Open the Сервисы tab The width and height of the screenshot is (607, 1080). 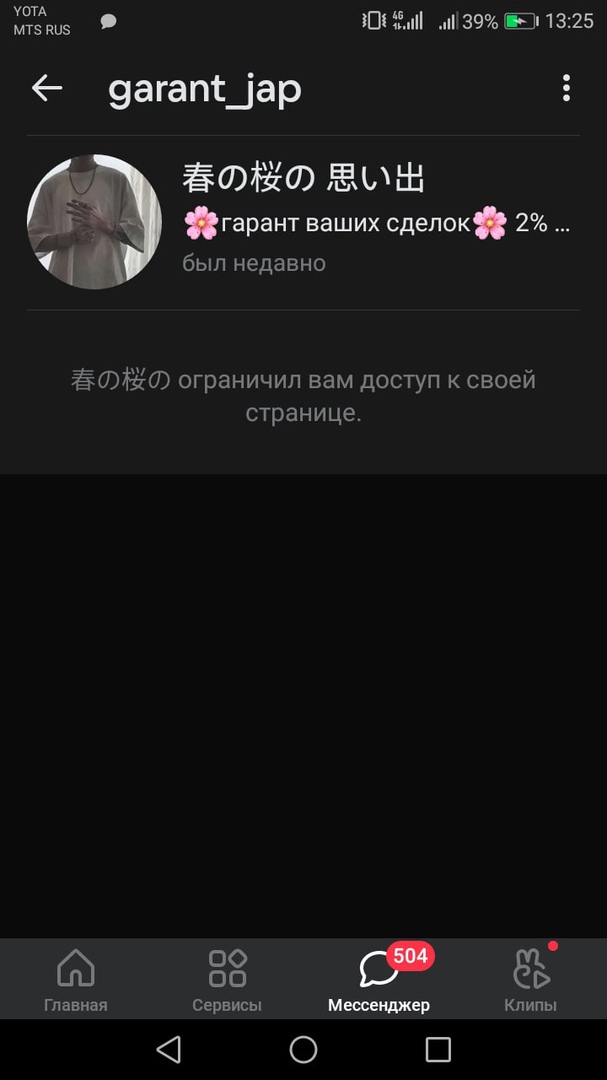(227, 980)
